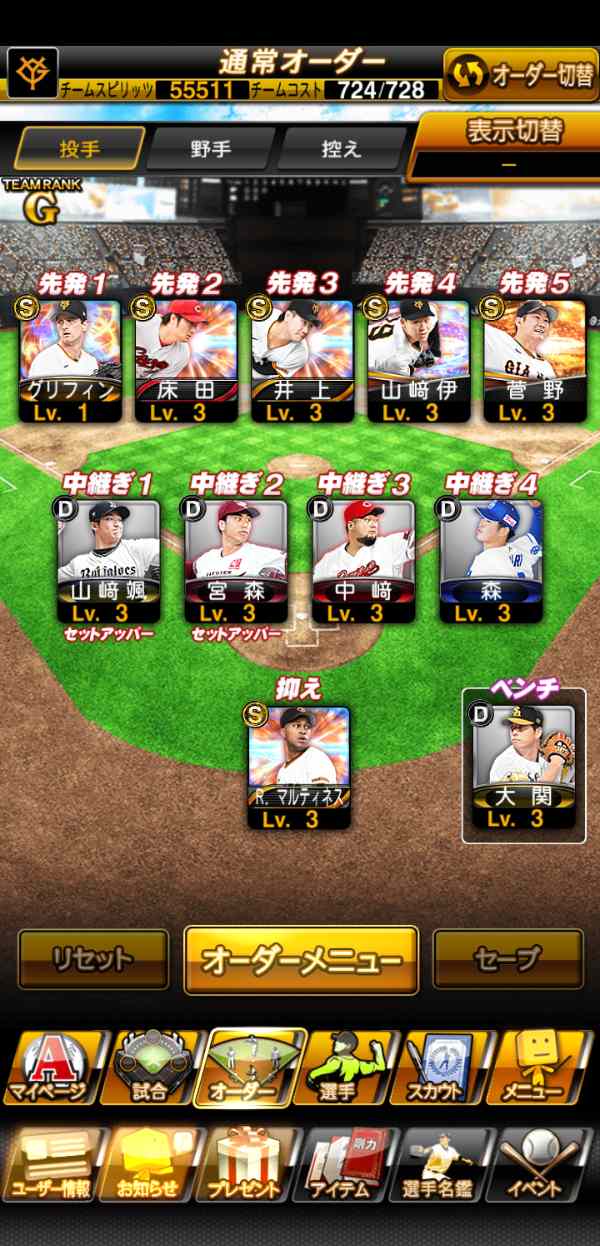Open reliever card 山﨑颯
The width and height of the screenshot is (600, 1246).
pyautogui.click(x=108, y=561)
